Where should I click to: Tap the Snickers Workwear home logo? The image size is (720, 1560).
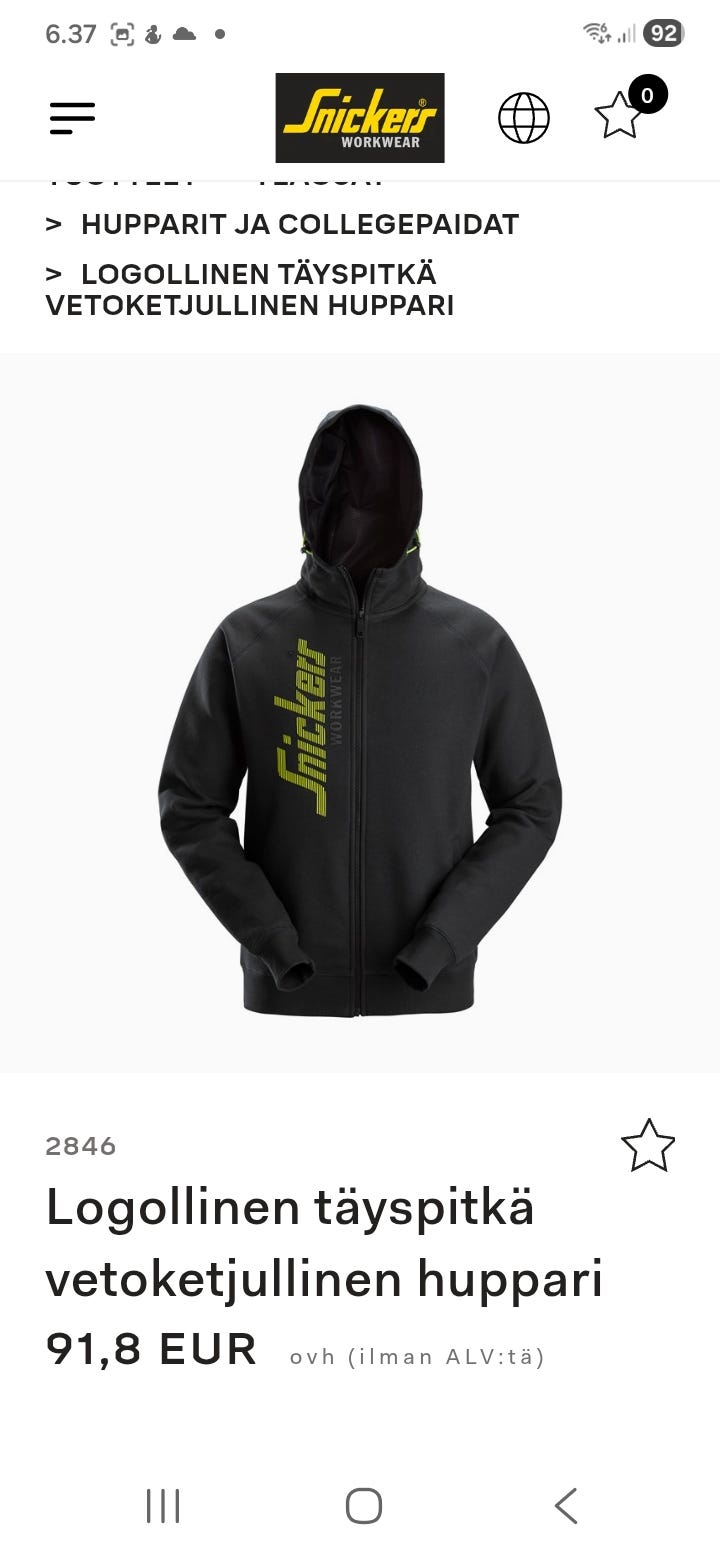coord(360,118)
